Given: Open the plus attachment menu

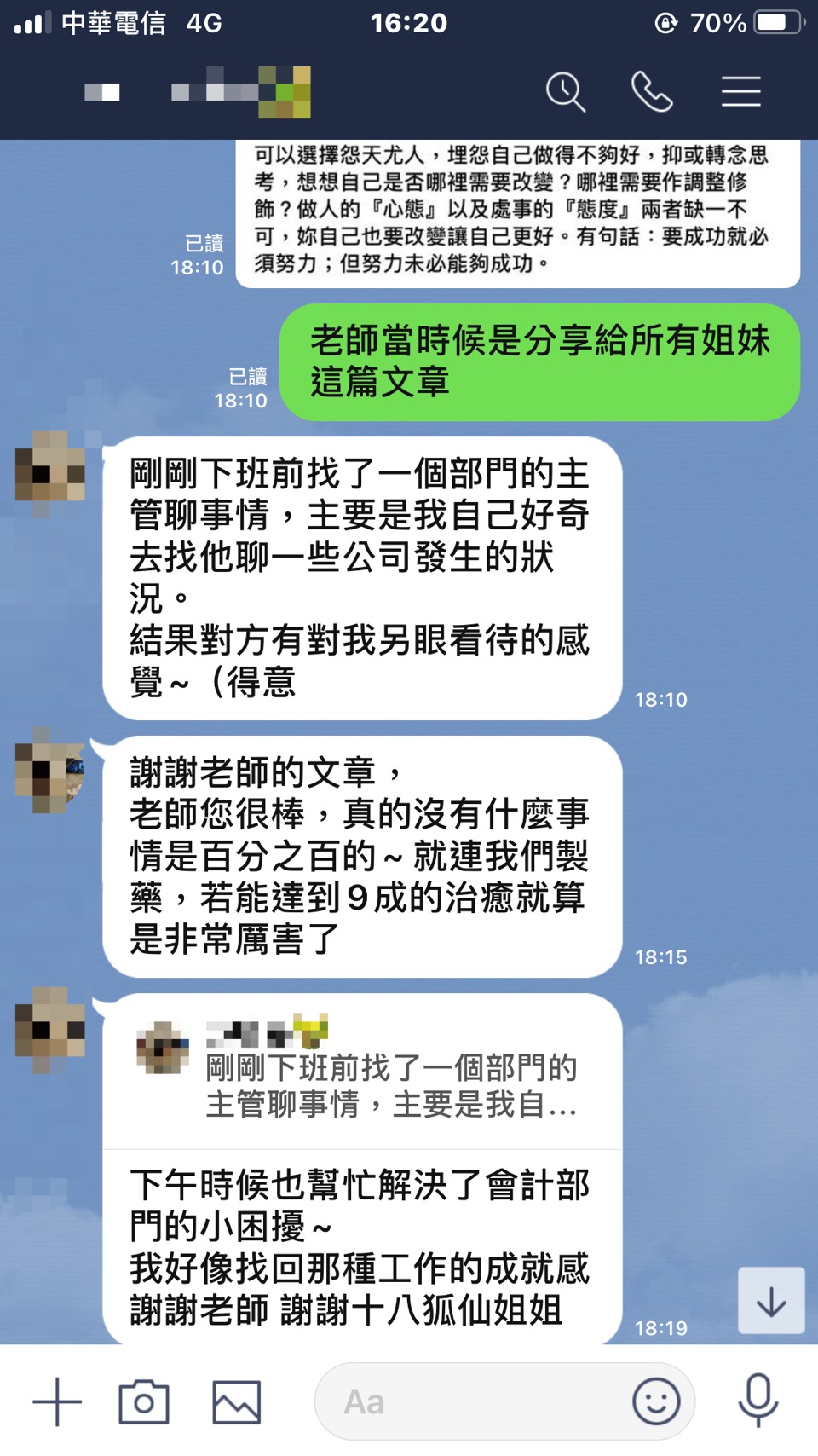Looking at the screenshot, I should (57, 1401).
